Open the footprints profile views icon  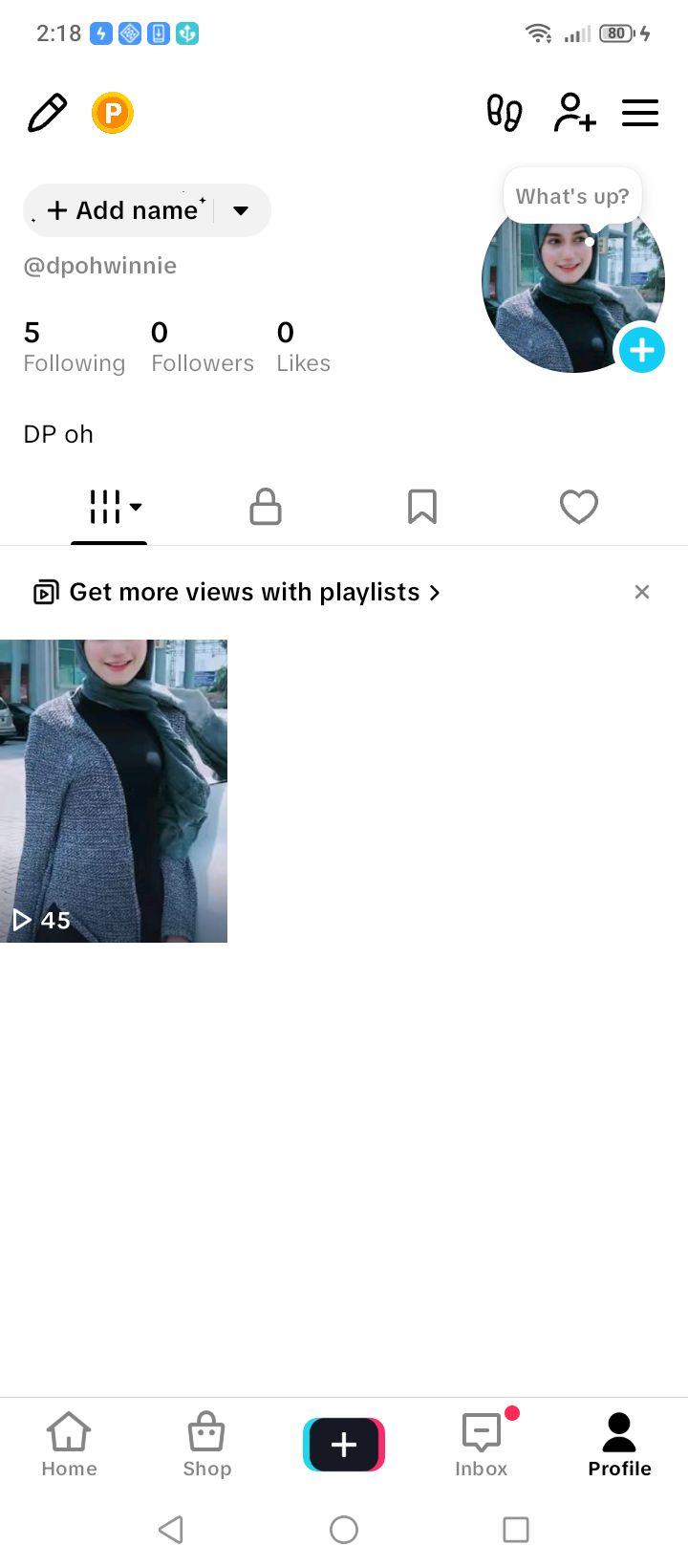[x=505, y=113]
